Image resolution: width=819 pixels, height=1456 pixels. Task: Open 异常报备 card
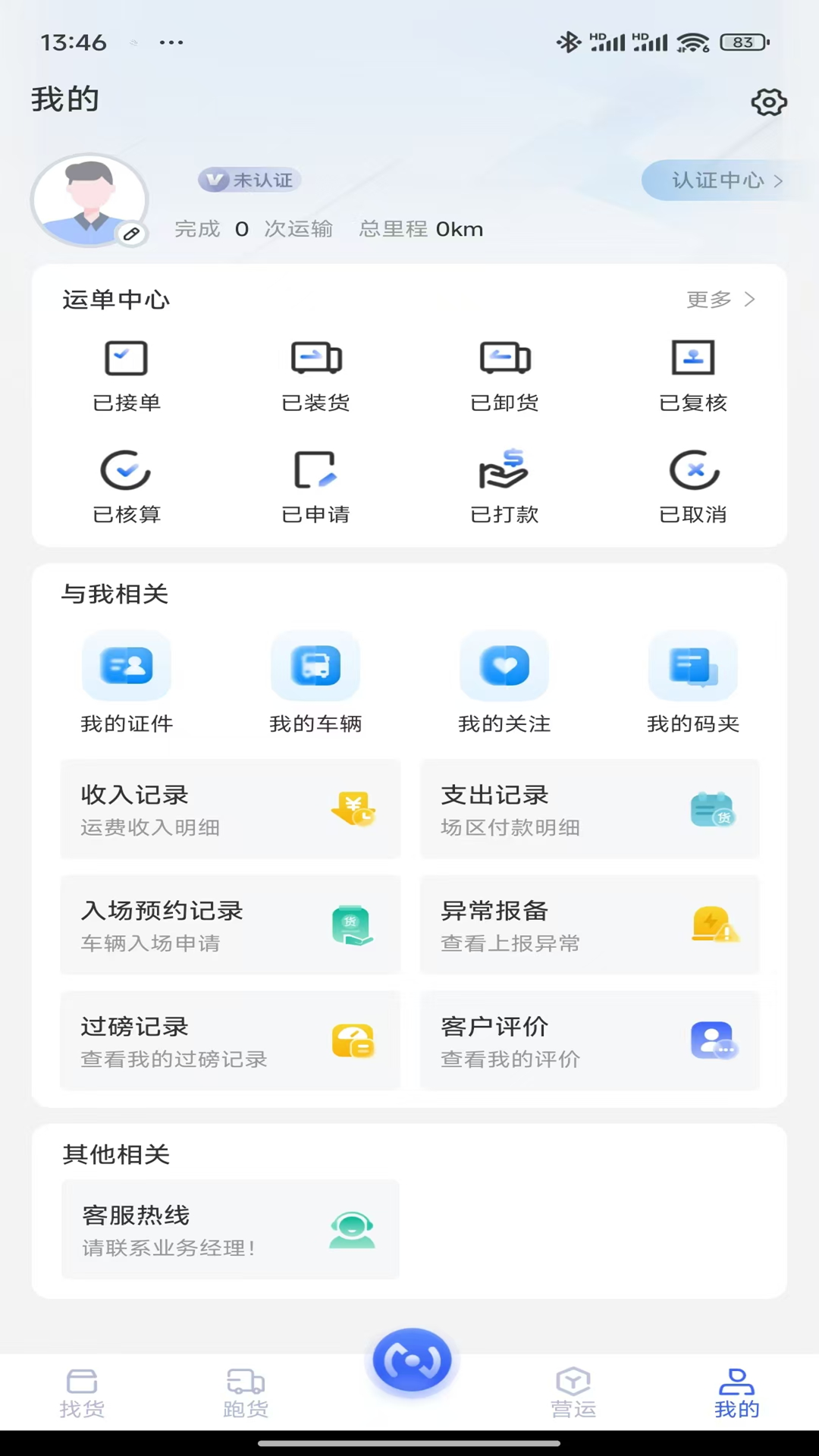pos(590,925)
